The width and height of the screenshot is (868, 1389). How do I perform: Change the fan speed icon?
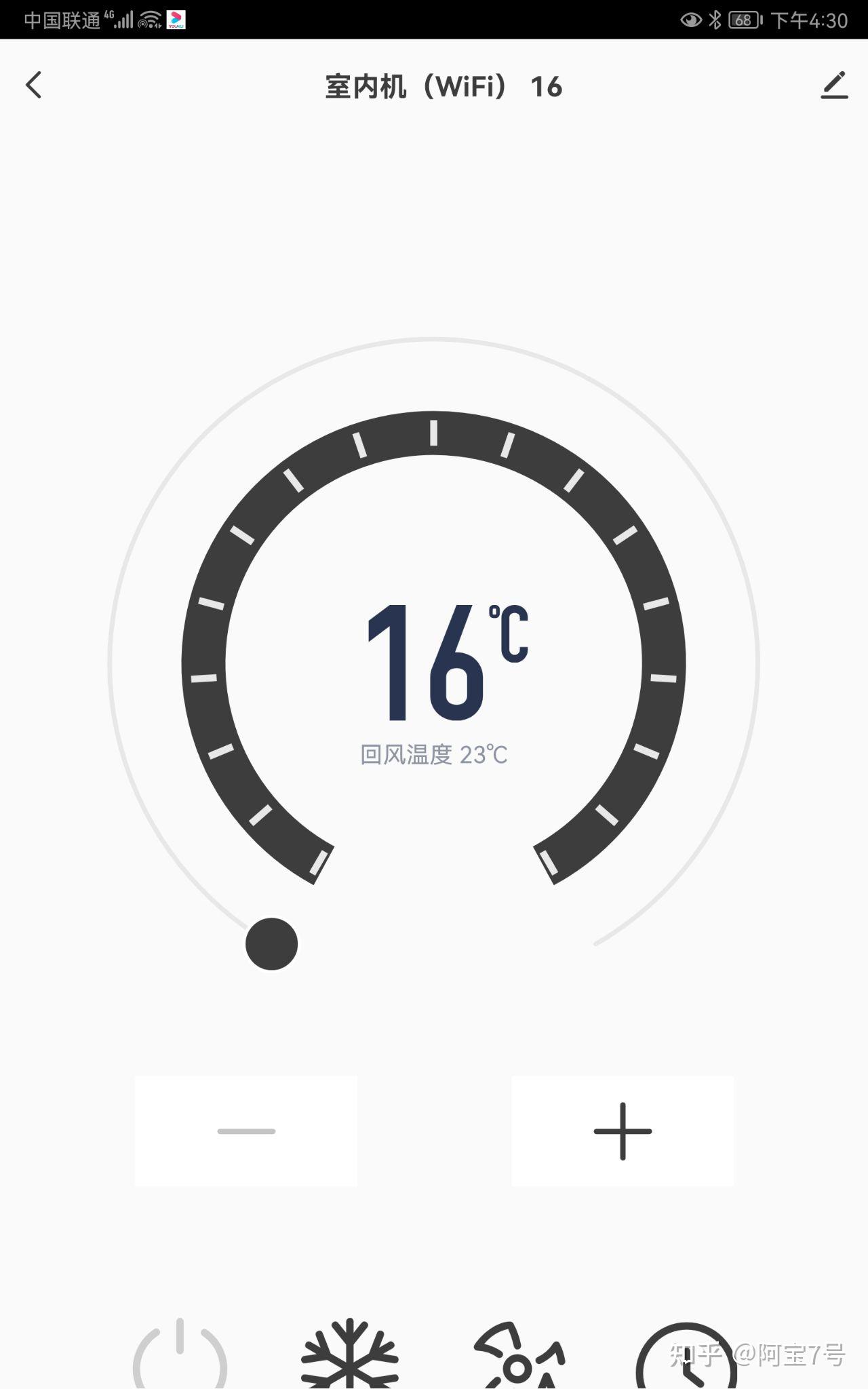(519, 1356)
